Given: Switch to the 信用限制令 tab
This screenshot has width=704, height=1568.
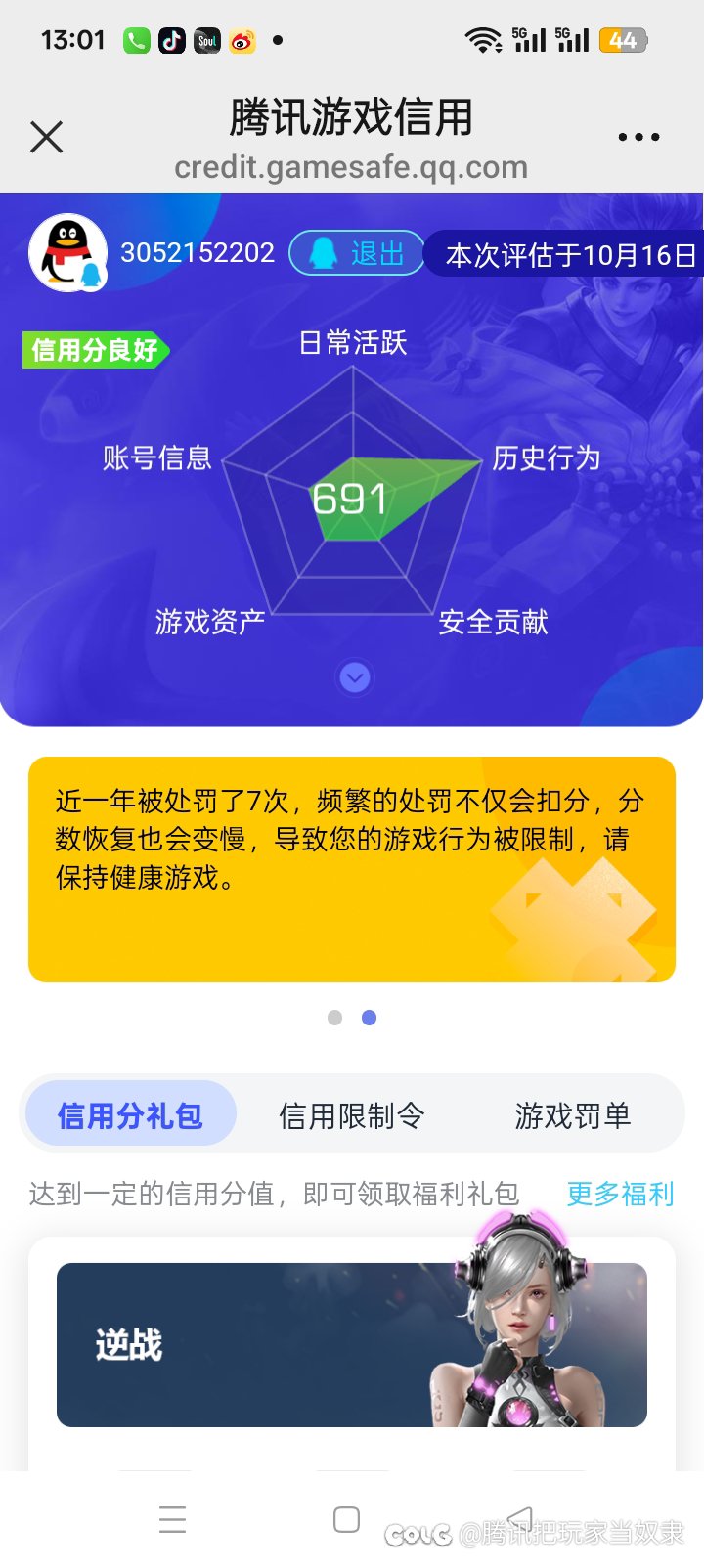Looking at the screenshot, I should 352,1115.
